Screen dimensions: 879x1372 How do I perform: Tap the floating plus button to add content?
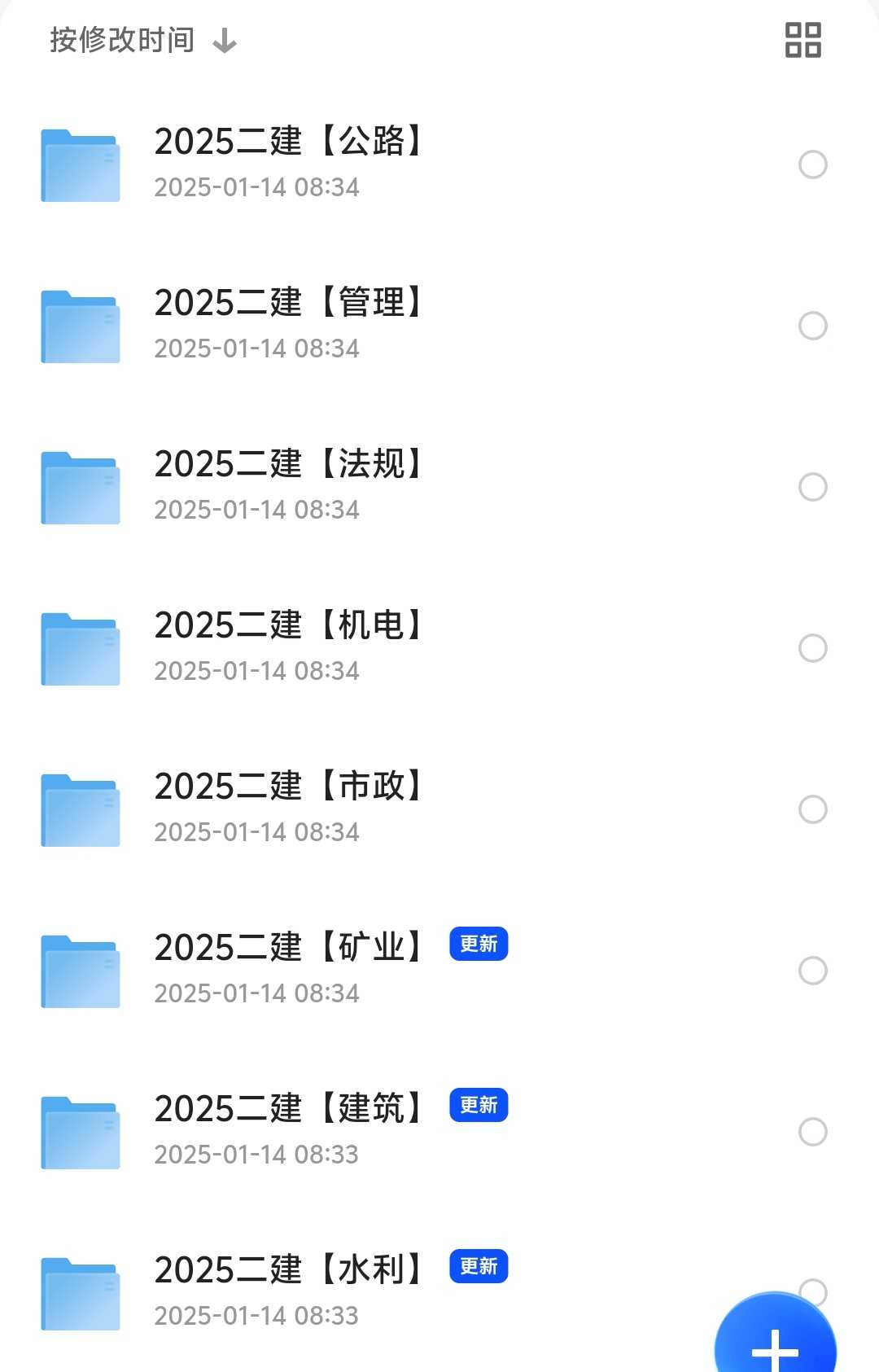pos(775,1344)
